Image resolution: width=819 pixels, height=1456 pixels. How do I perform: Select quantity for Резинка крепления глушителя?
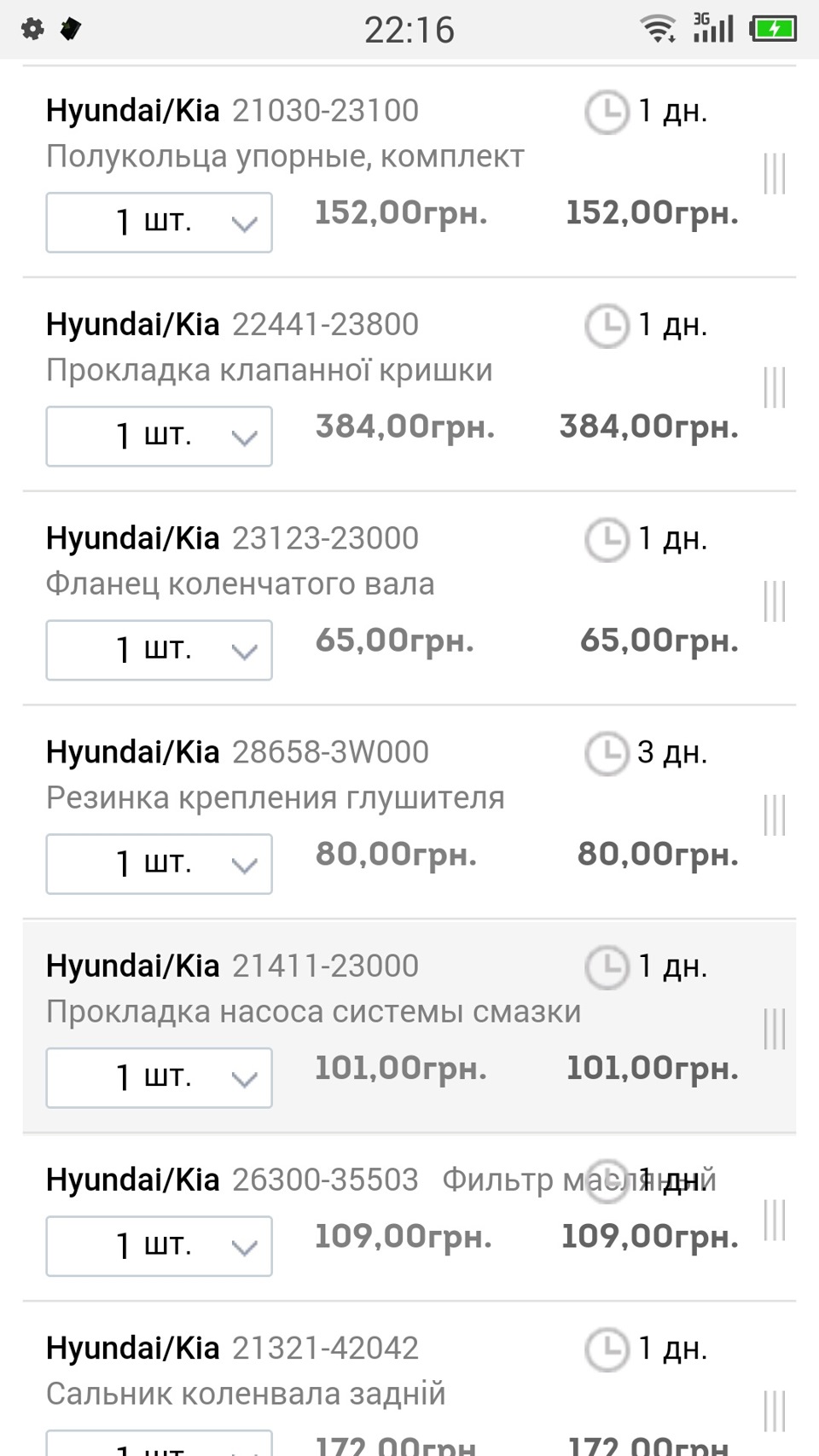pyautogui.click(x=159, y=864)
